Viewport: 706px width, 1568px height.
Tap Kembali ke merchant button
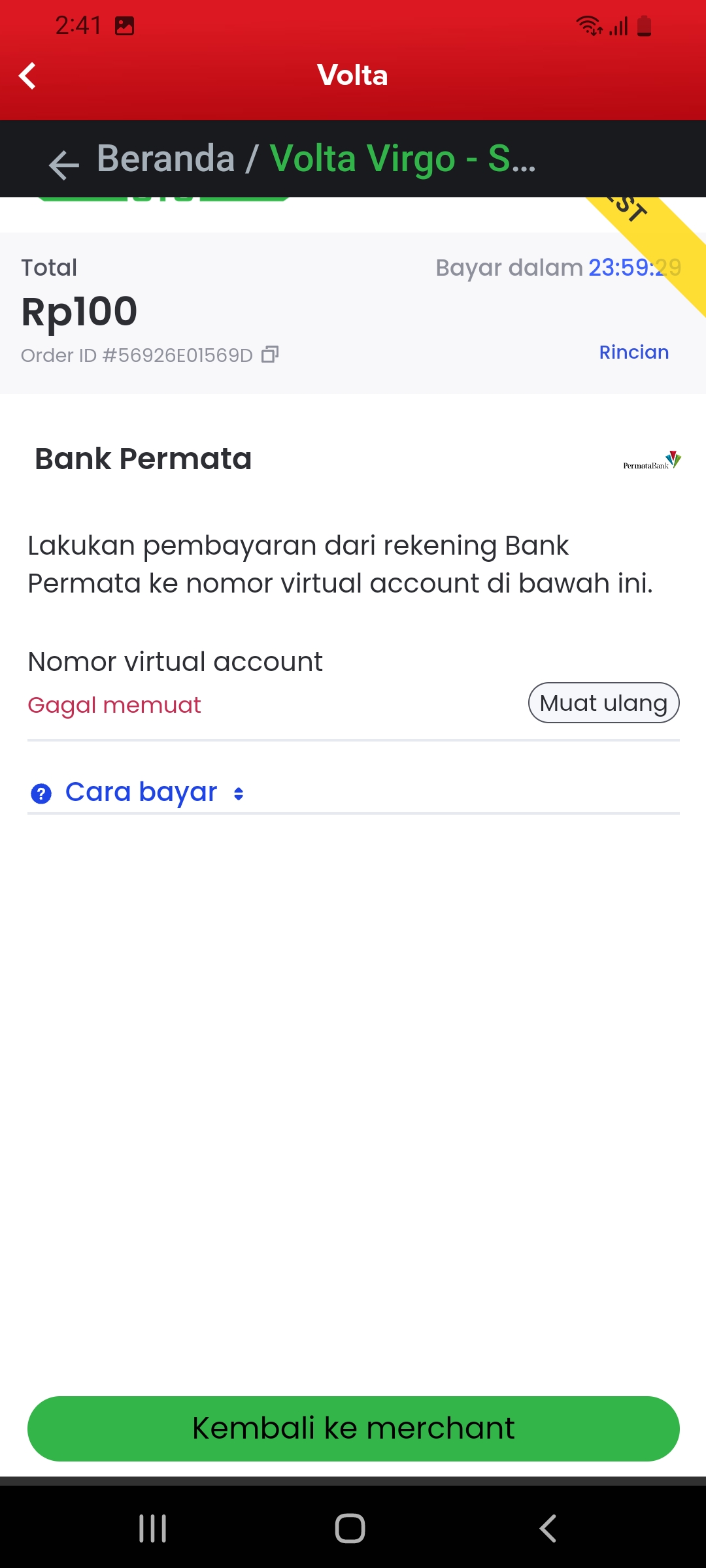tap(353, 1428)
